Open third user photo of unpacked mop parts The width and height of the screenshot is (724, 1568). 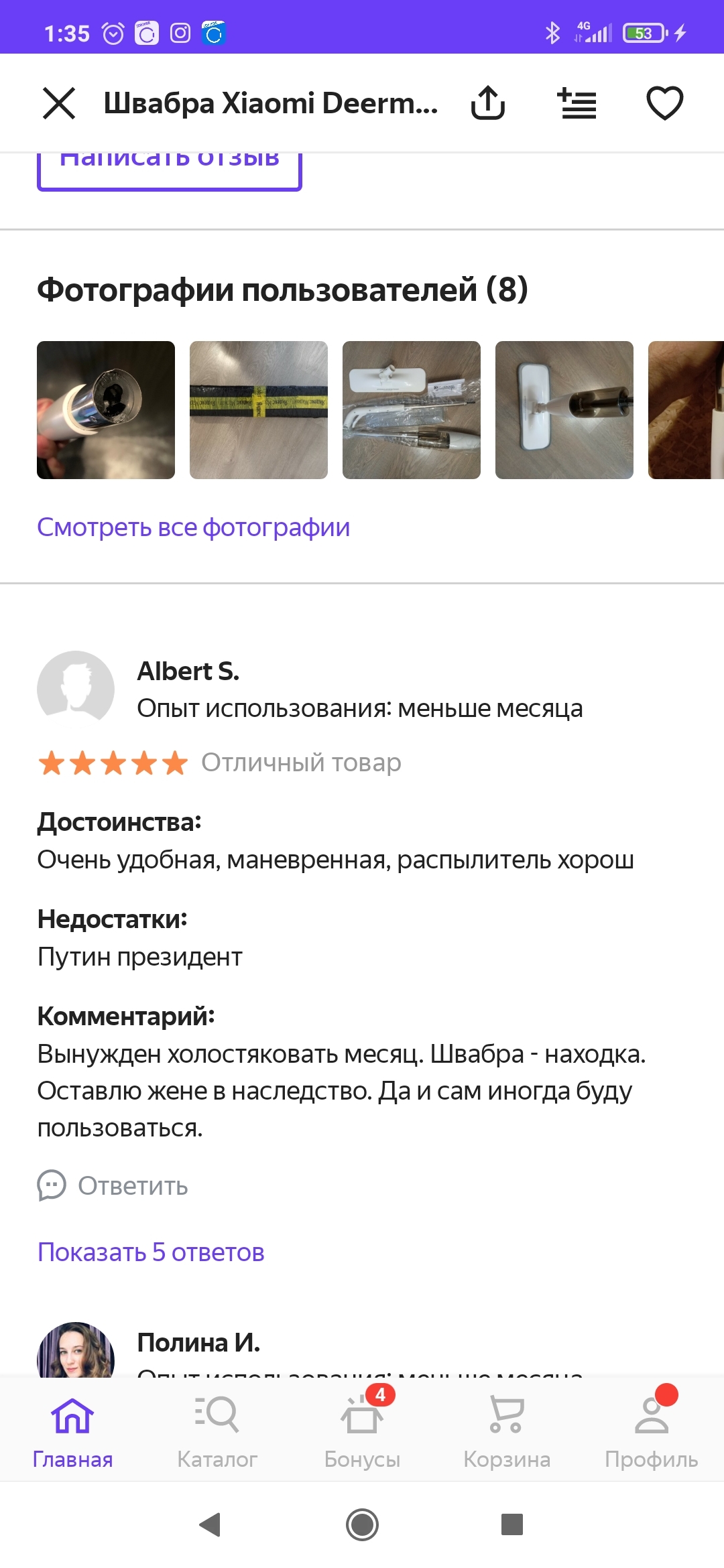(412, 410)
